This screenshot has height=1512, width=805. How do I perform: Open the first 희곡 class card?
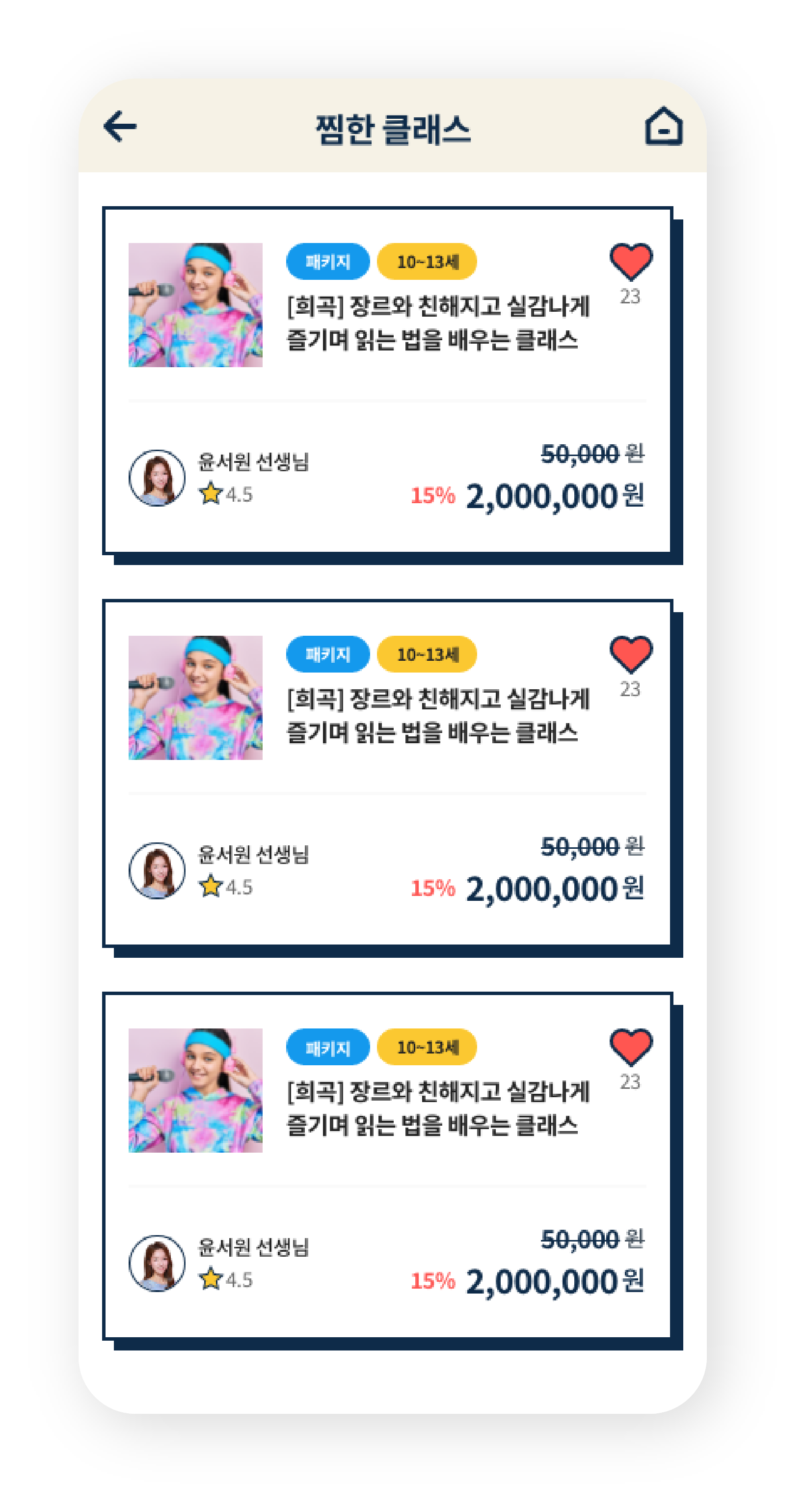point(438,323)
